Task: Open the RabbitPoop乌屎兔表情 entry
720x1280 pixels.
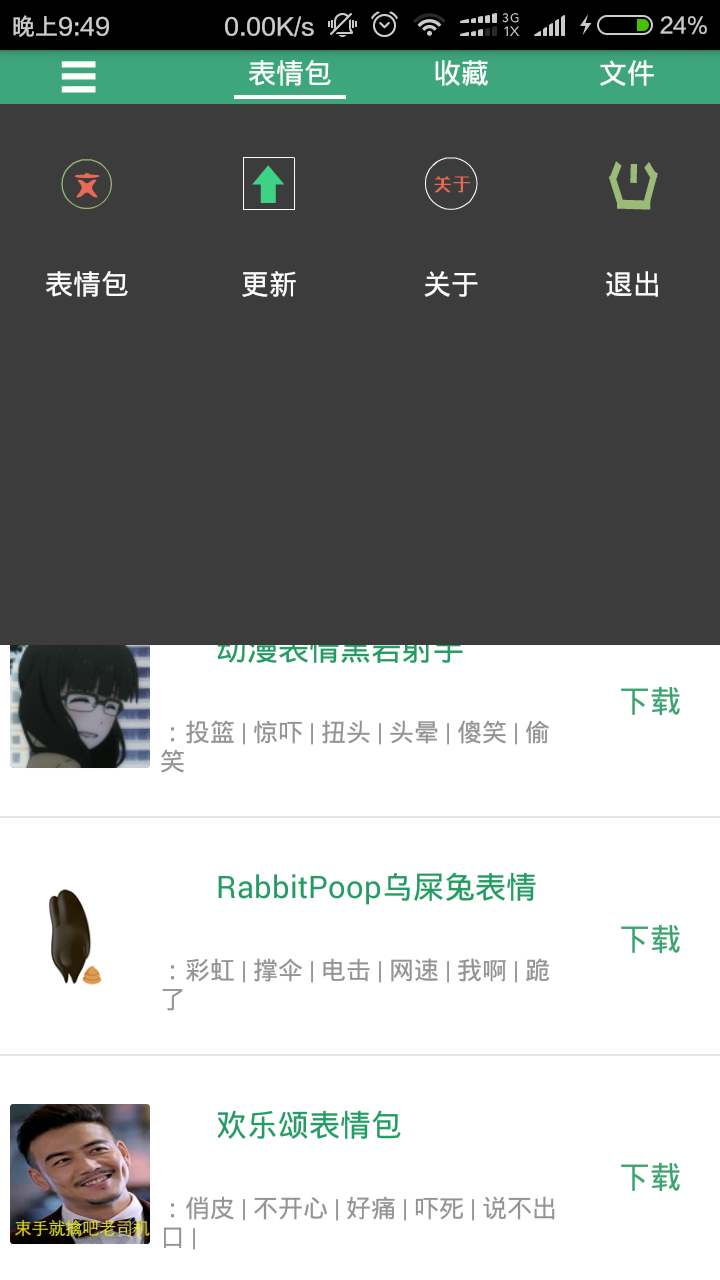Action: pyautogui.click(x=376, y=888)
